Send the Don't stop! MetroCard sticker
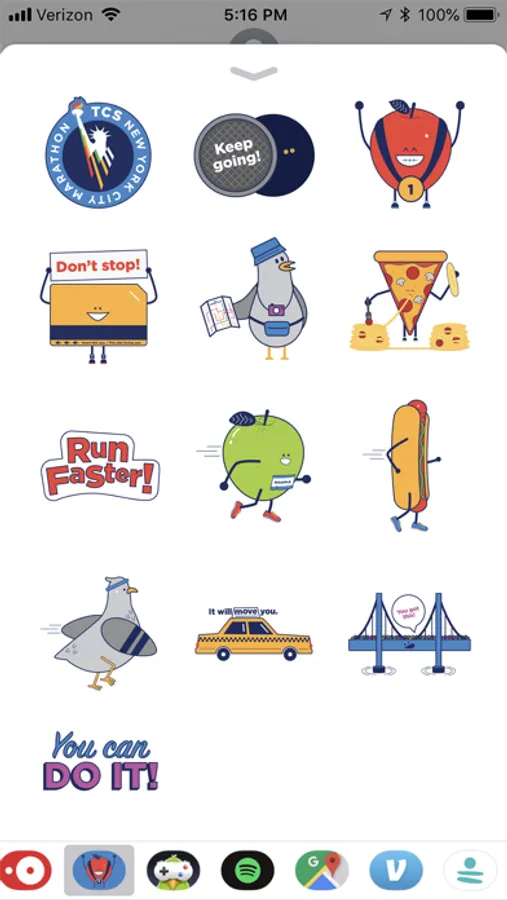Screen dimensions: 507x900 click(x=98, y=306)
